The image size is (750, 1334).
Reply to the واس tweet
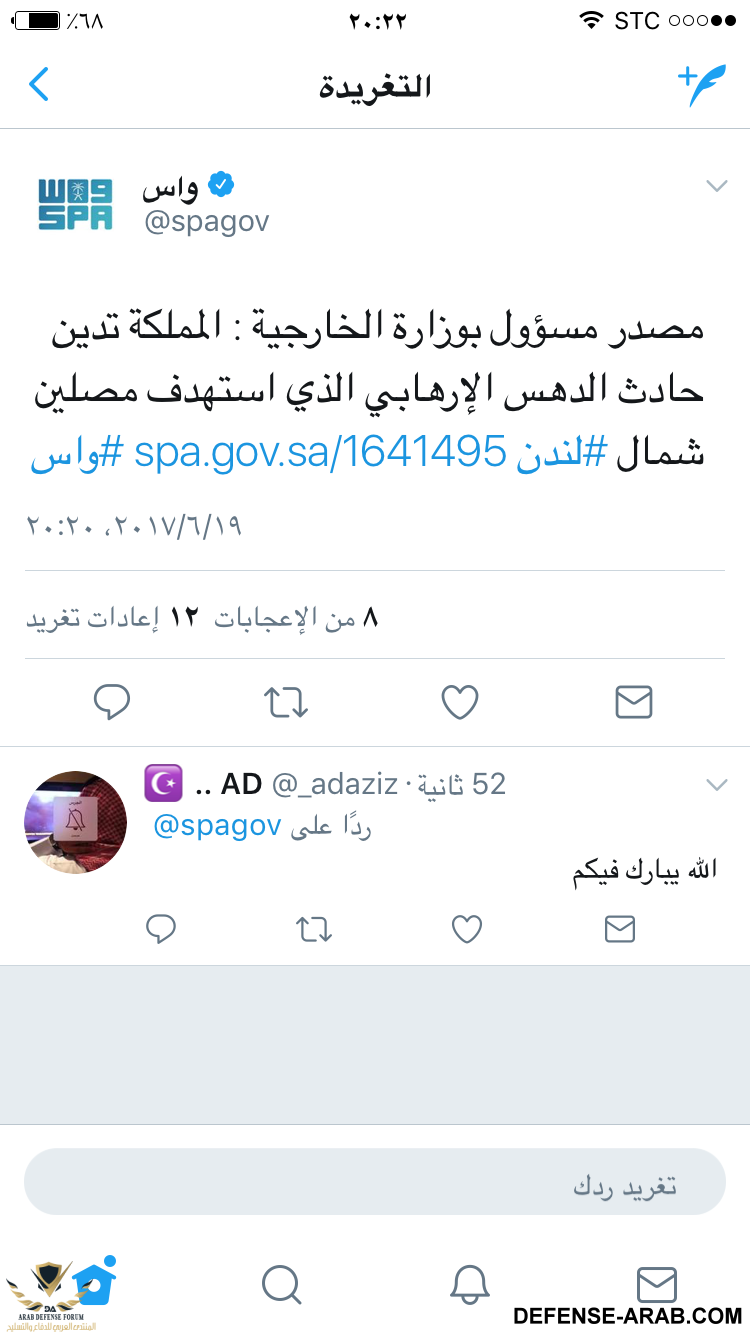pos(112,703)
